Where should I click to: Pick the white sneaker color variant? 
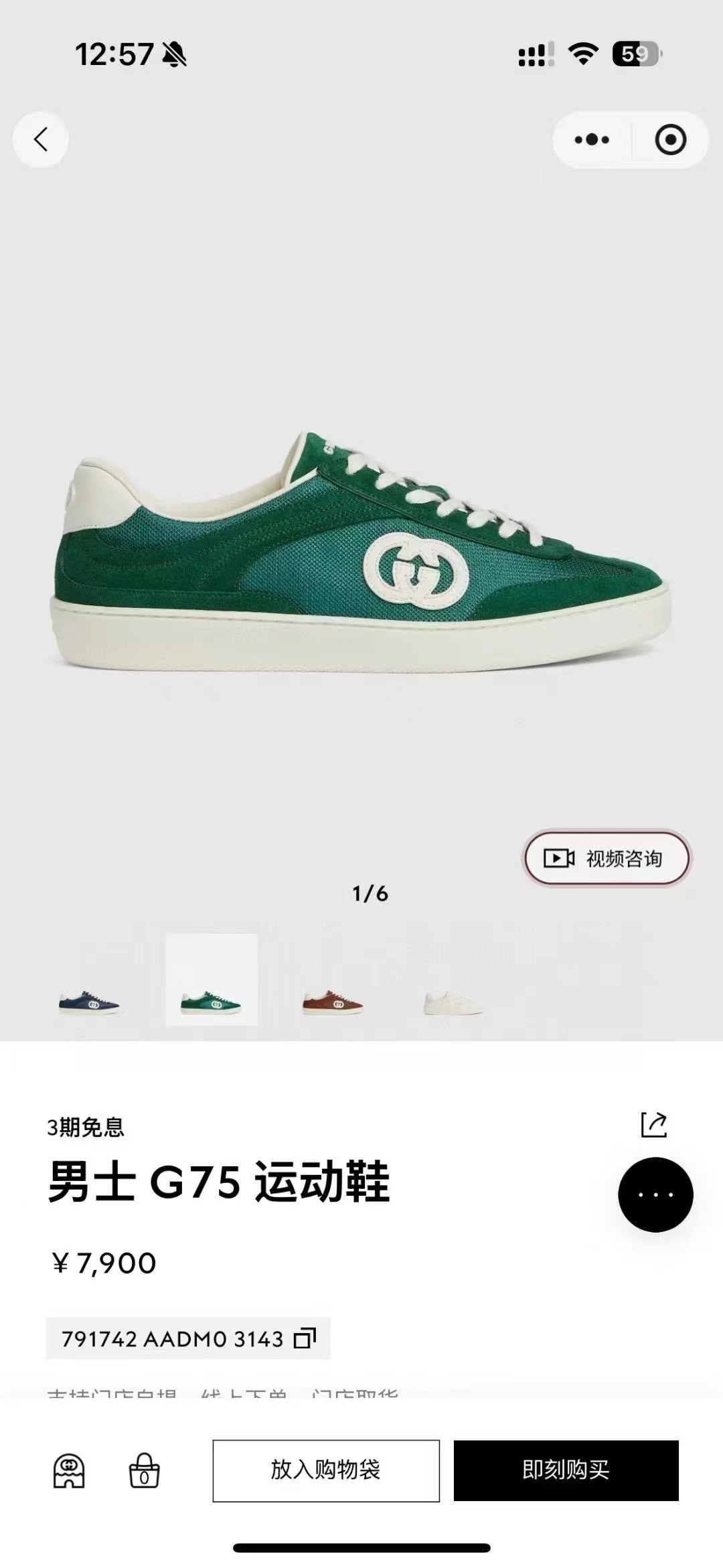(453, 1002)
